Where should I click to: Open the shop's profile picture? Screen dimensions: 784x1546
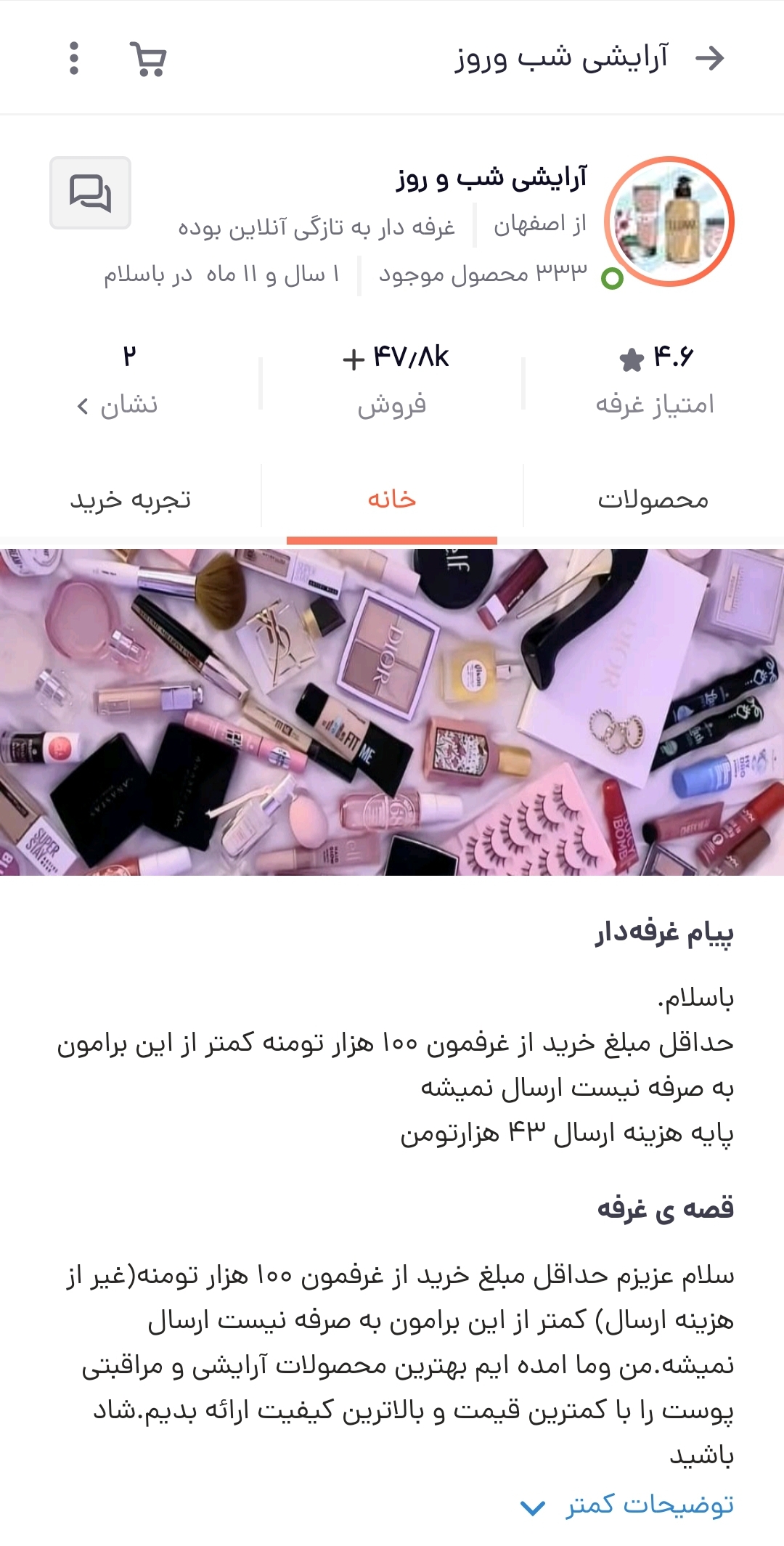click(669, 221)
